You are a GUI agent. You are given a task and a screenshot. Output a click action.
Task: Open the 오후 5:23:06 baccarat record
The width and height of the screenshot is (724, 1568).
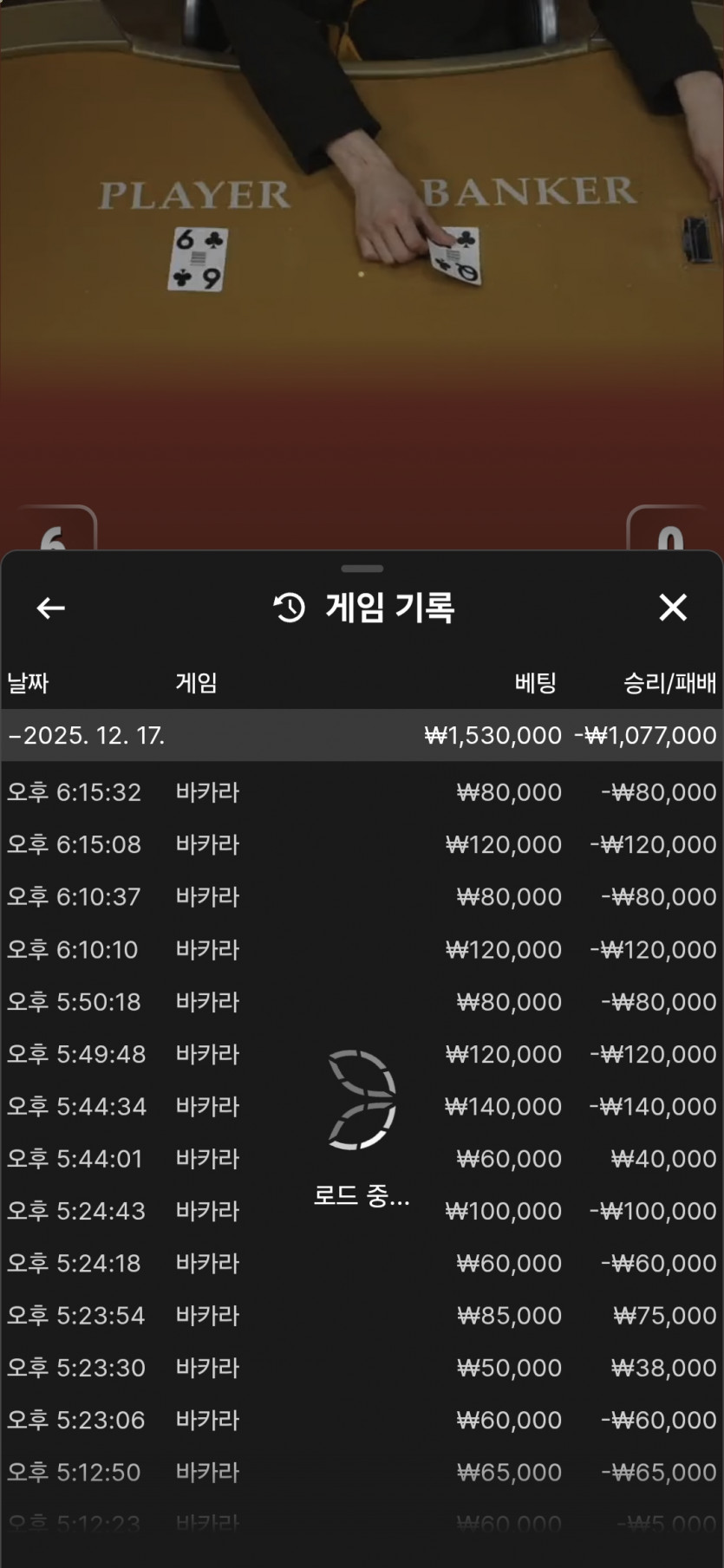(361, 1420)
